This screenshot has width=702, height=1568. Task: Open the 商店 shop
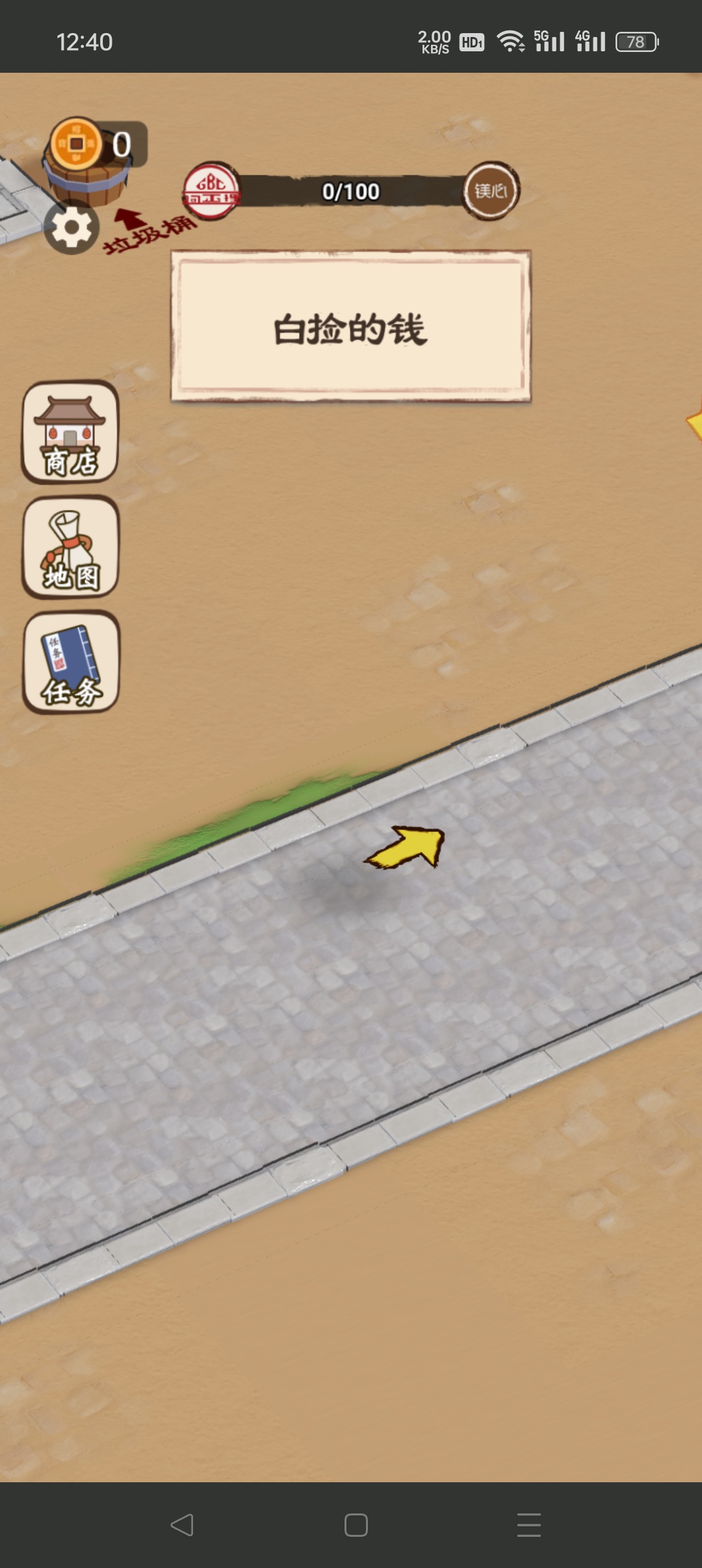[x=70, y=432]
